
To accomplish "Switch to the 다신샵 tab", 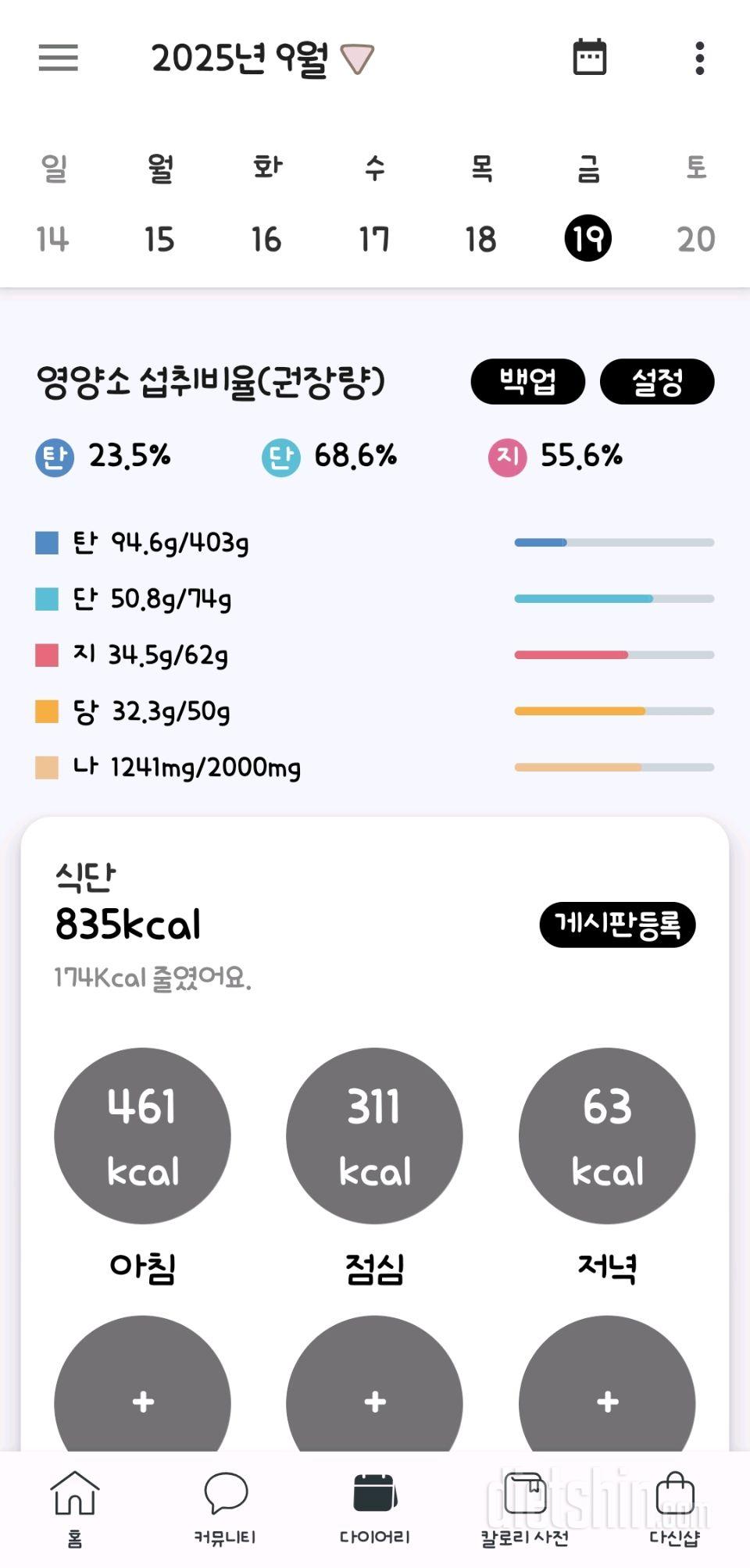I will (x=675, y=1507).
